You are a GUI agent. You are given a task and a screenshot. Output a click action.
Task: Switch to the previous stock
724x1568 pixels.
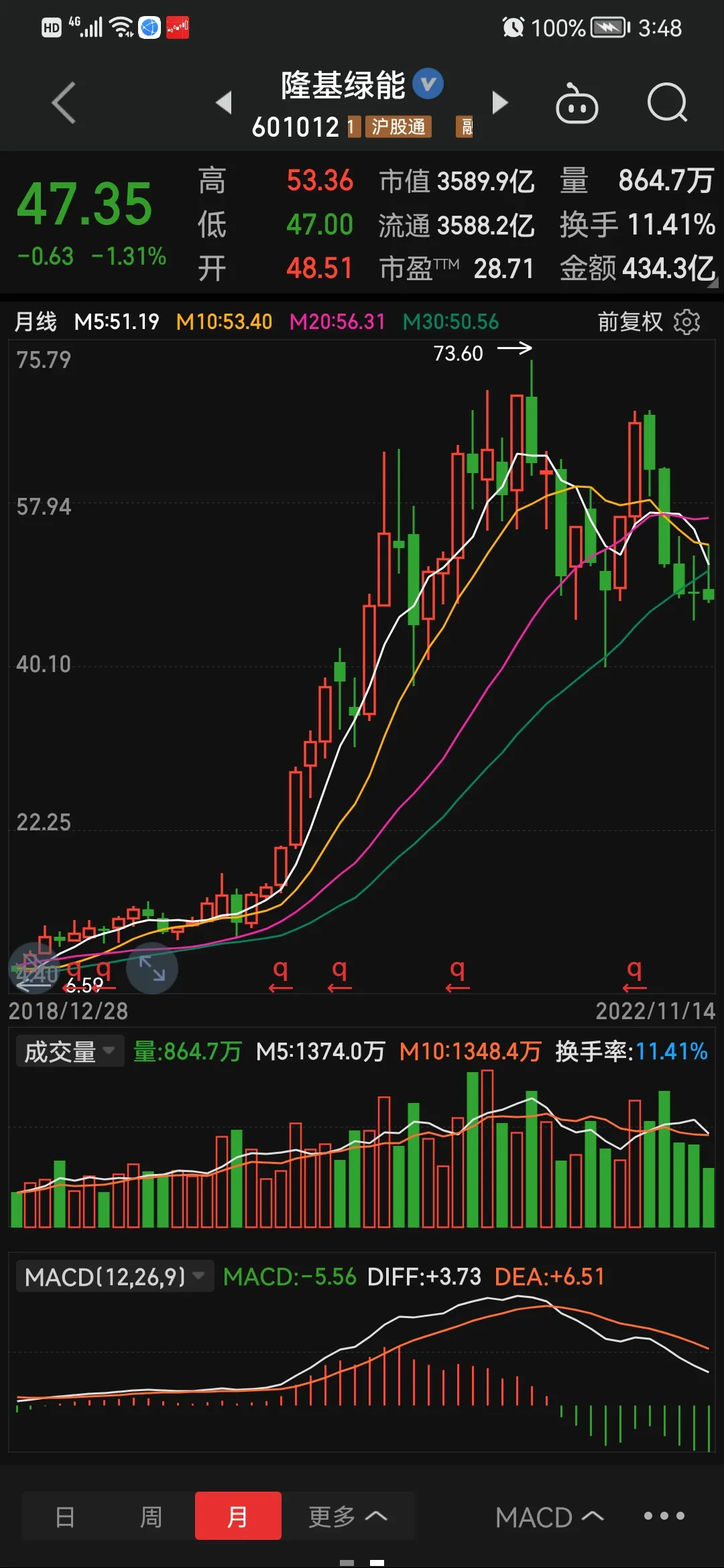[224, 103]
